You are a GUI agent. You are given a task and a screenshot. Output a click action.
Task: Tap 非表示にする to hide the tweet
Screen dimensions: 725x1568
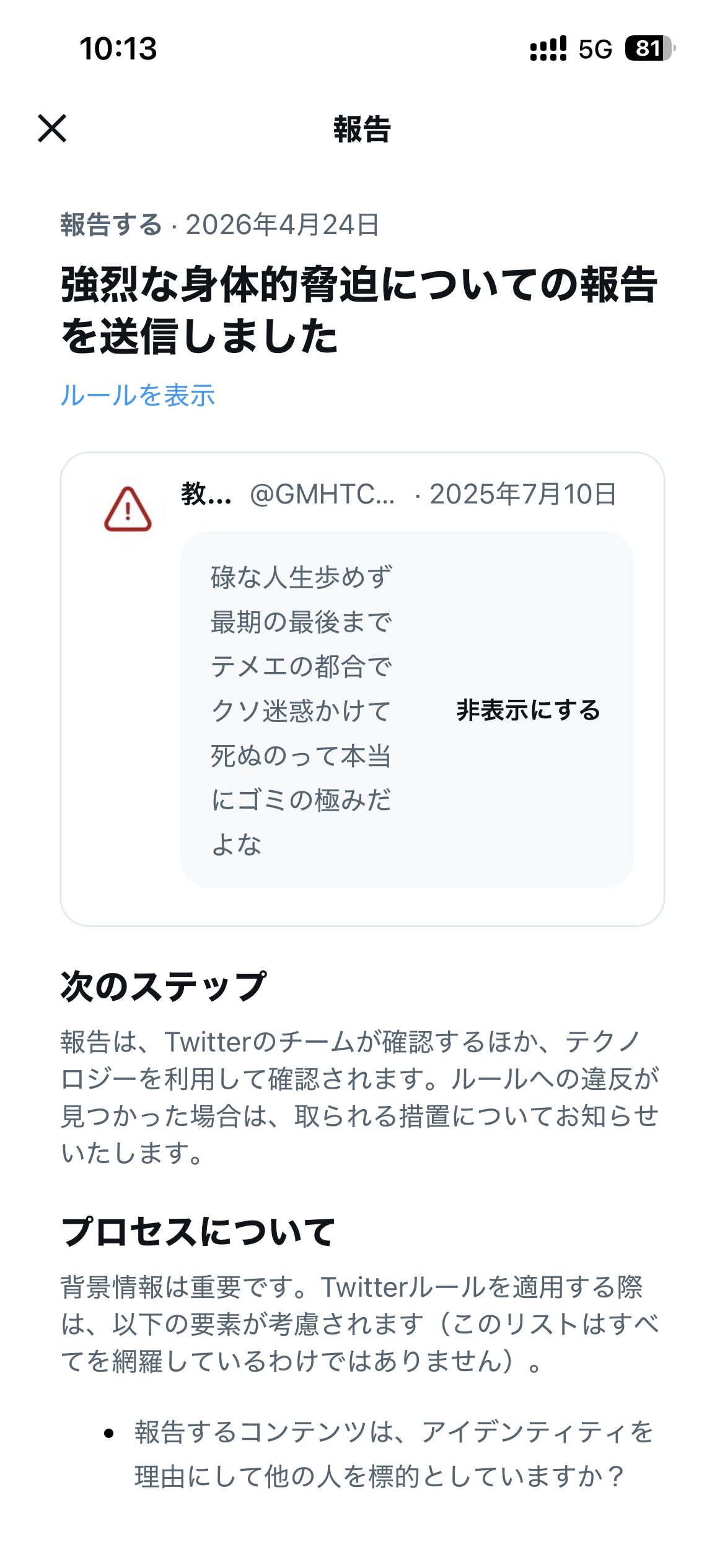click(x=528, y=710)
